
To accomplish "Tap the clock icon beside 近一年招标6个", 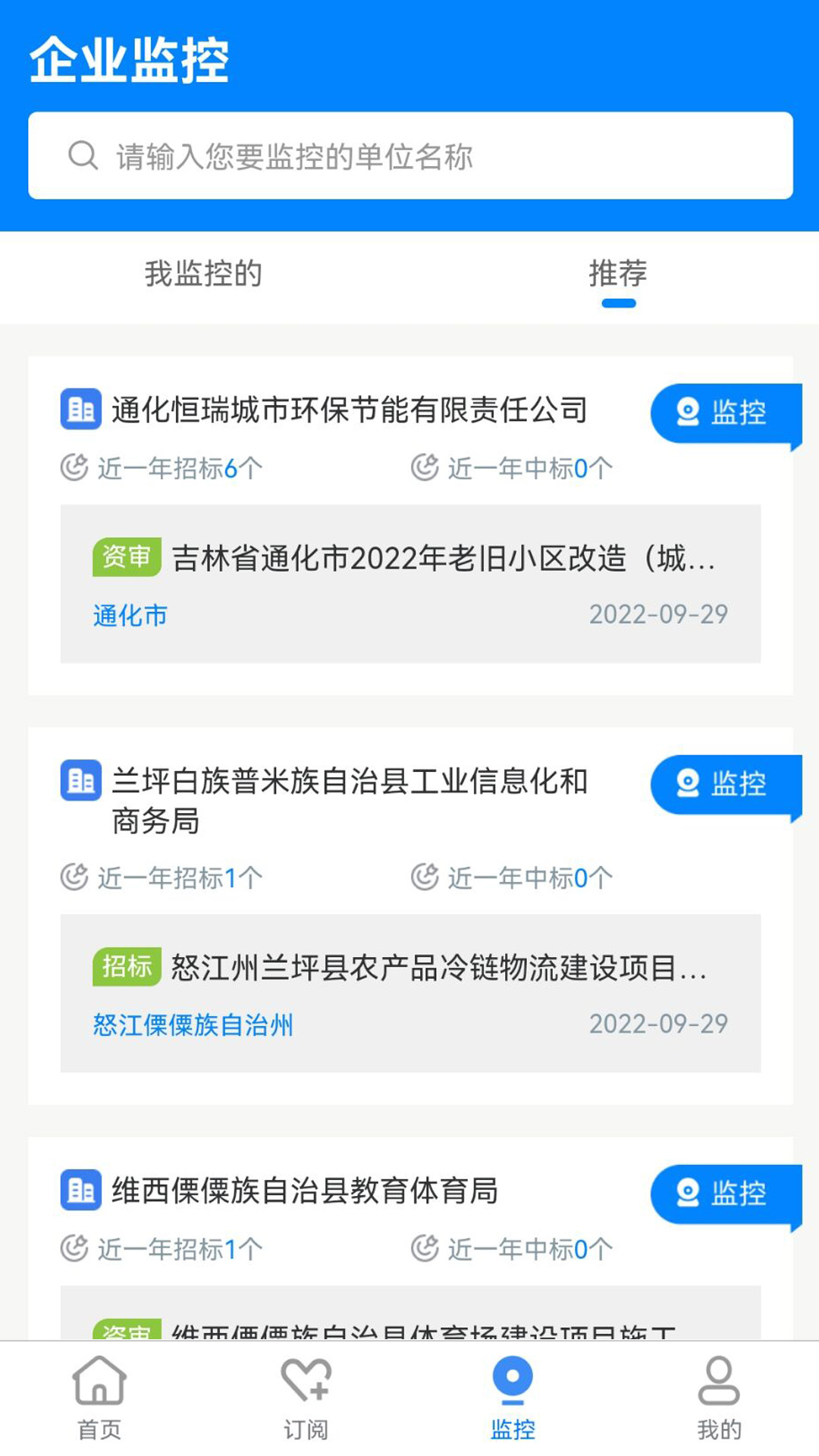I will 74,467.
